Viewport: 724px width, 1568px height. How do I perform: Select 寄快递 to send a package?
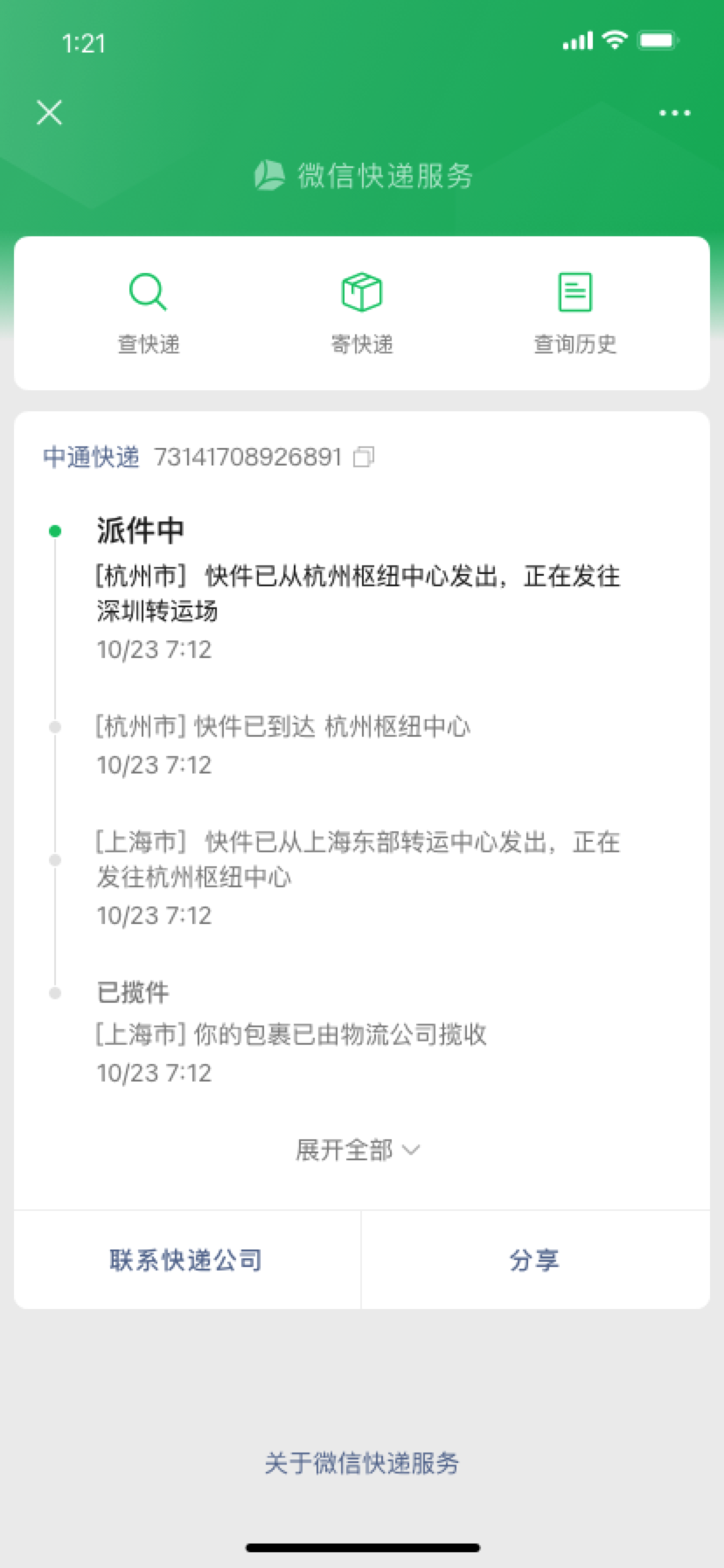(x=362, y=314)
